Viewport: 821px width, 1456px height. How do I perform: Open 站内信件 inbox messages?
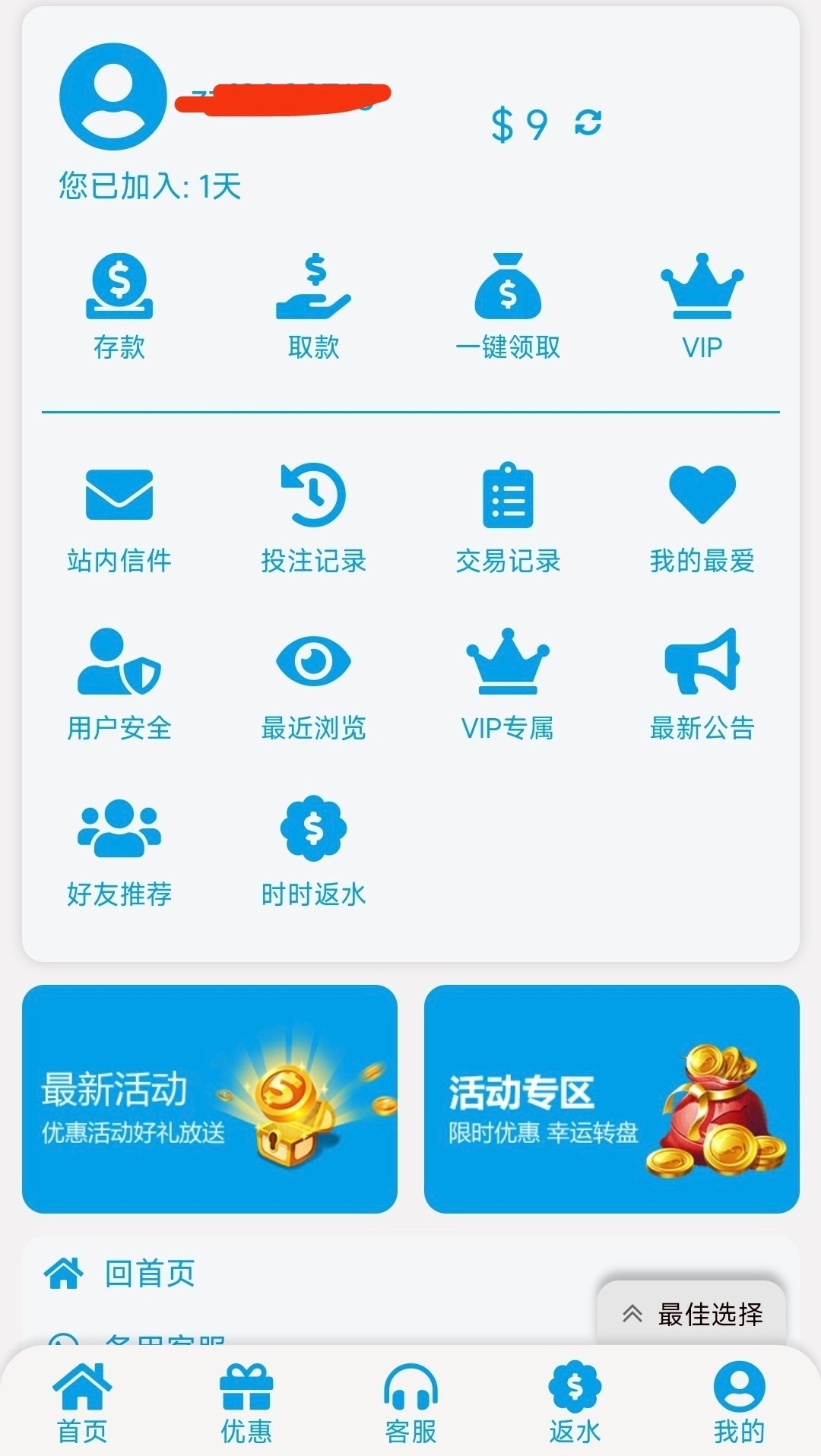(x=119, y=518)
